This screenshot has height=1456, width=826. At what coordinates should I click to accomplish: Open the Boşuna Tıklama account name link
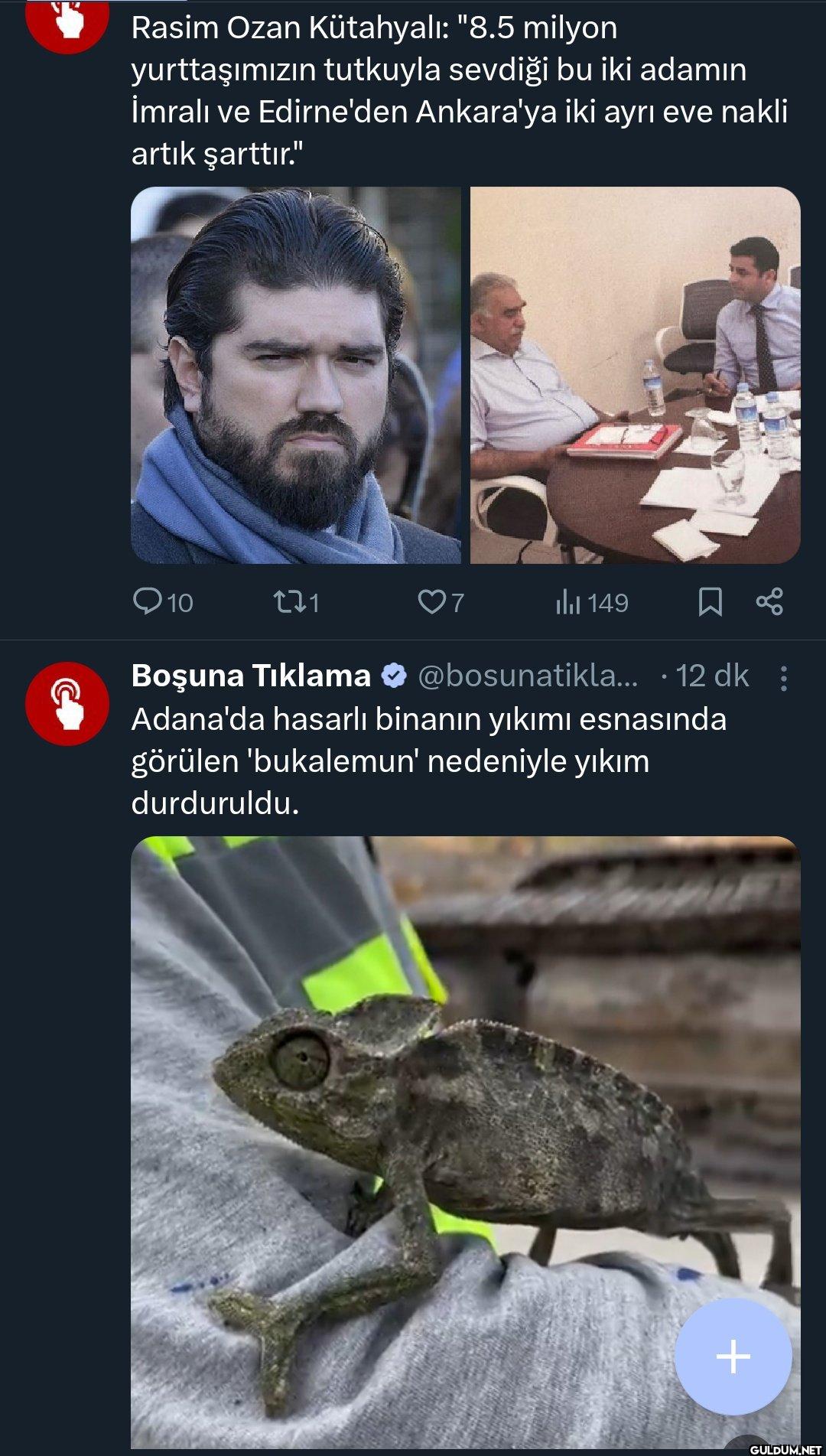coord(251,676)
